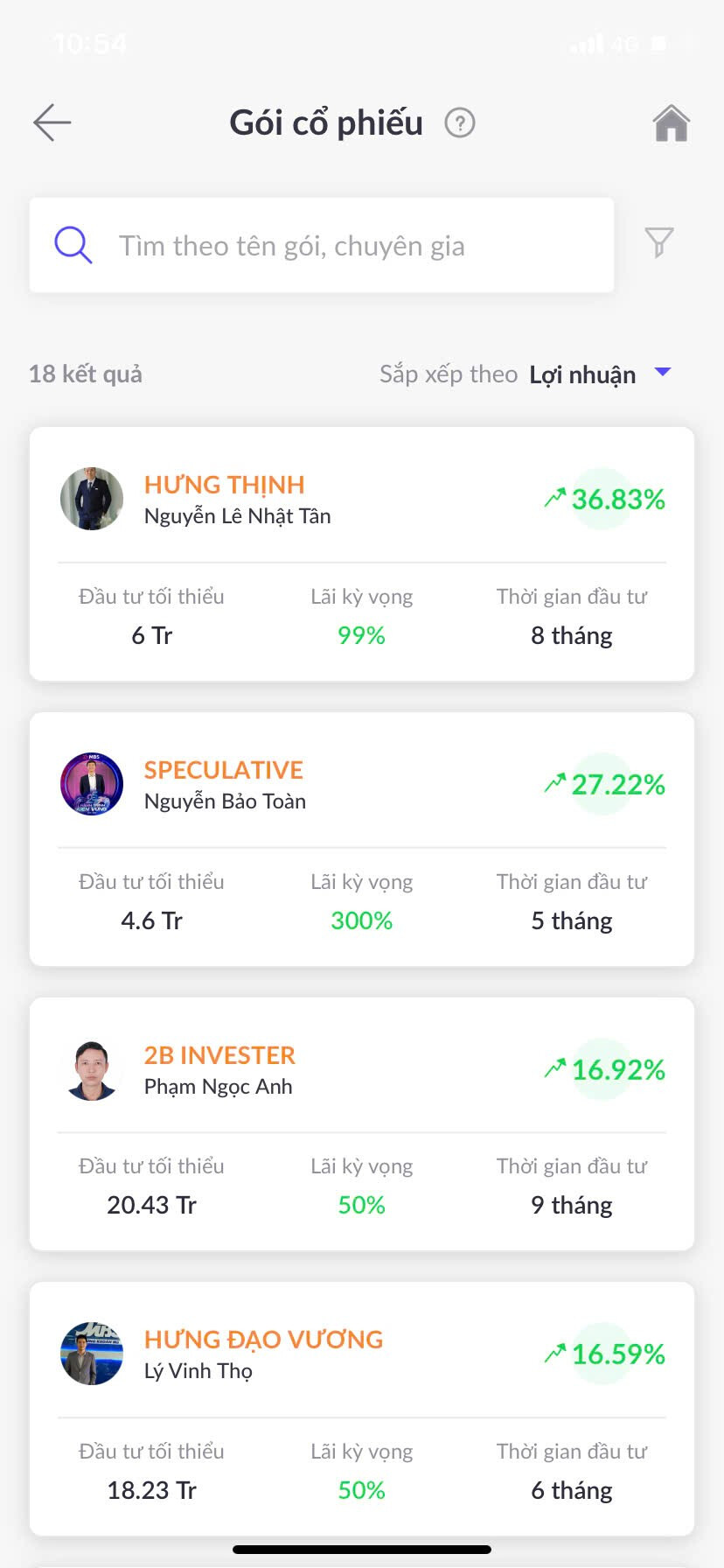Open the filter funnel
724x1568 pixels.
(659, 242)
